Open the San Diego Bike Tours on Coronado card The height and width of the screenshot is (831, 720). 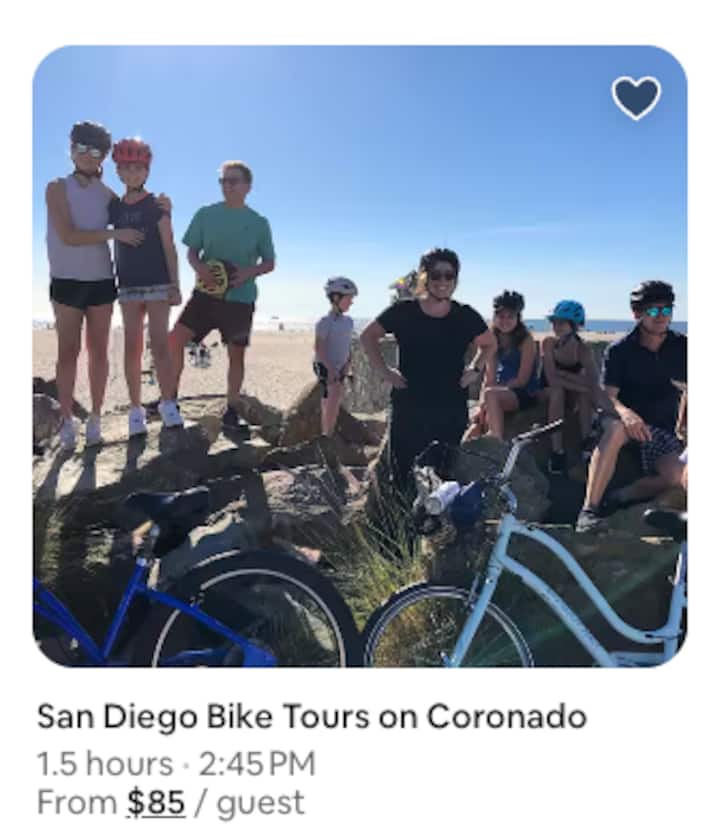(311, 716)
